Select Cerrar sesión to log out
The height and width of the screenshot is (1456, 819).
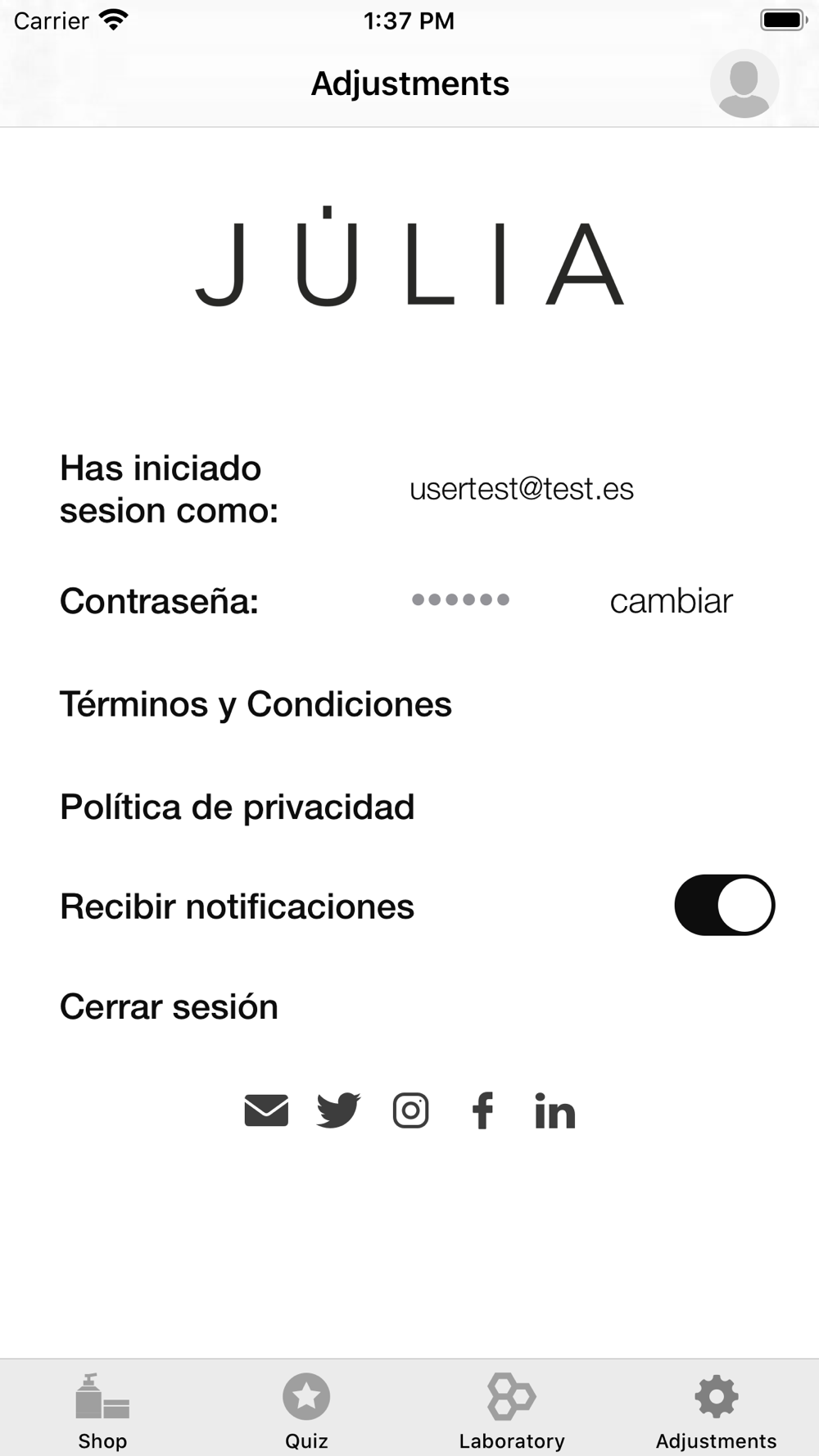point(169,1006)
